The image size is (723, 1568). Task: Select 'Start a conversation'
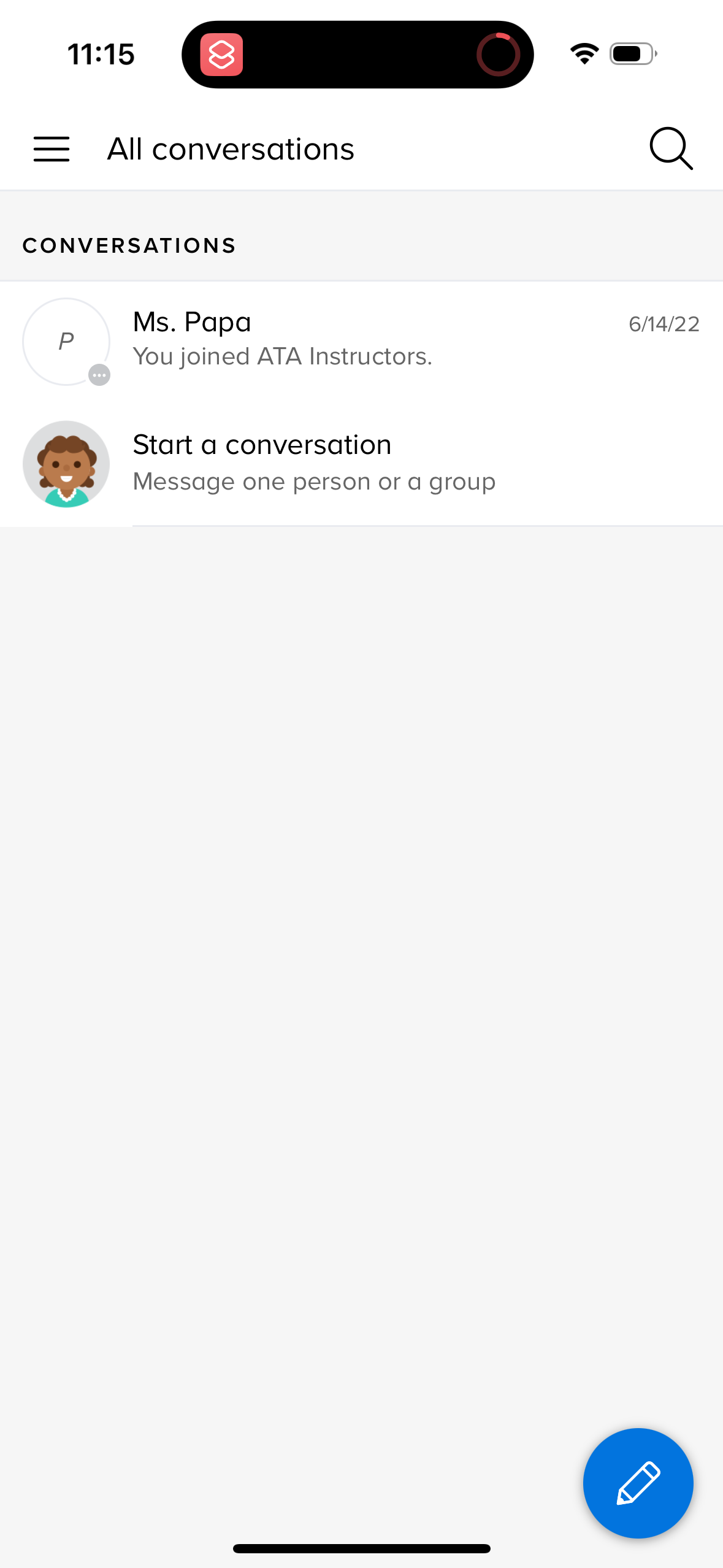(x=262, y=444)
